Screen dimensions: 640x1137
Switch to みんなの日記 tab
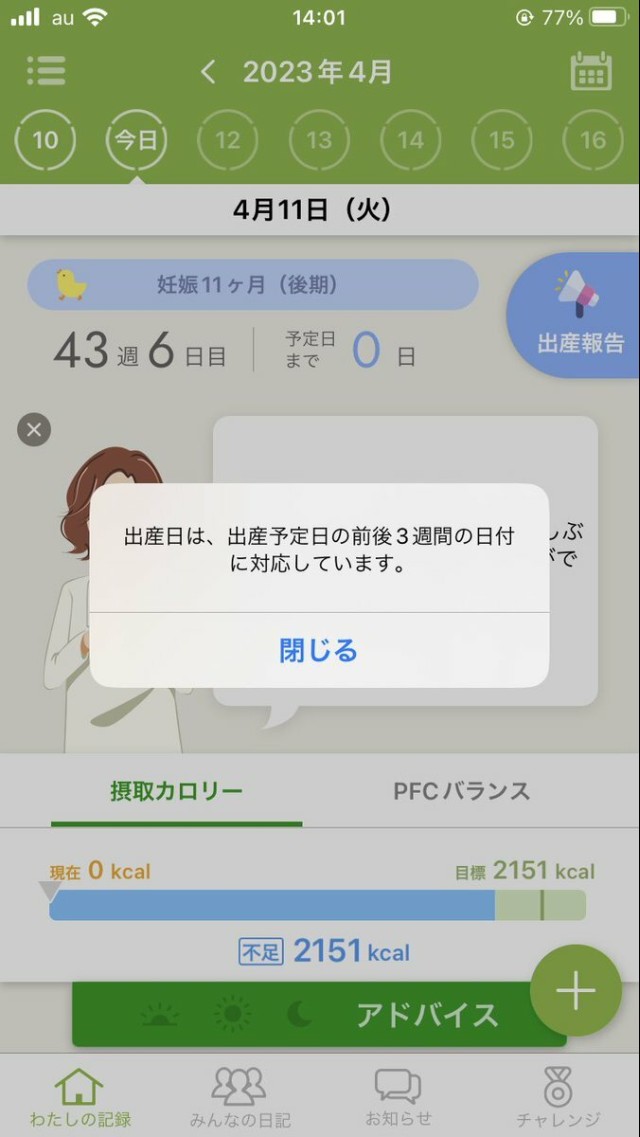click(x=240, y=1095)
